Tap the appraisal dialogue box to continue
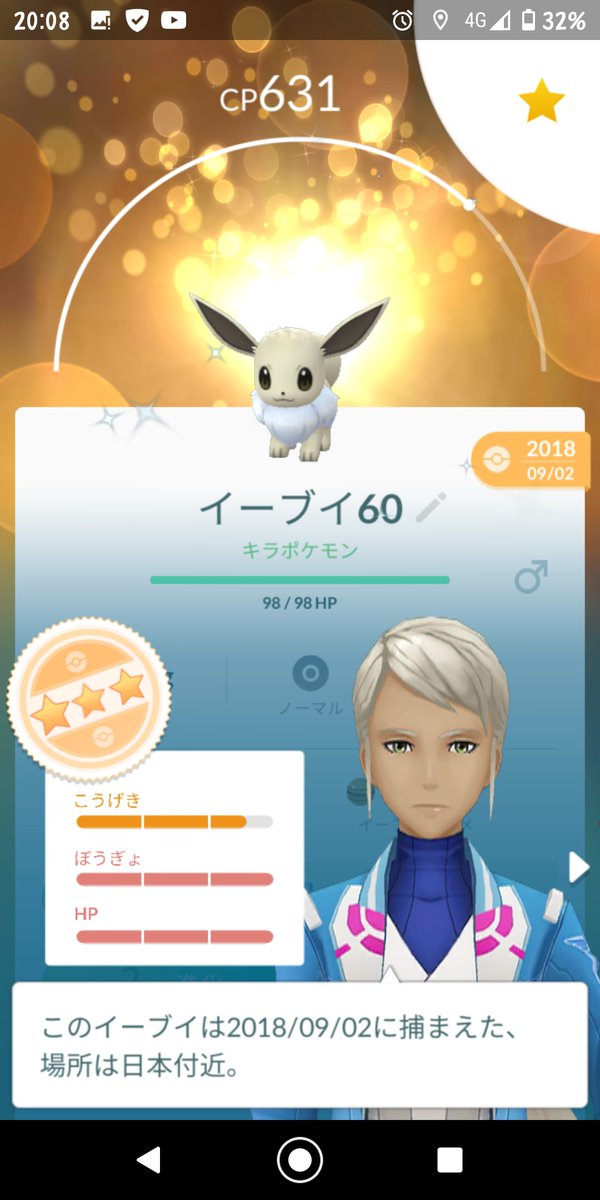Viewport: 600px width, 1200px height. pos(300,1044)
